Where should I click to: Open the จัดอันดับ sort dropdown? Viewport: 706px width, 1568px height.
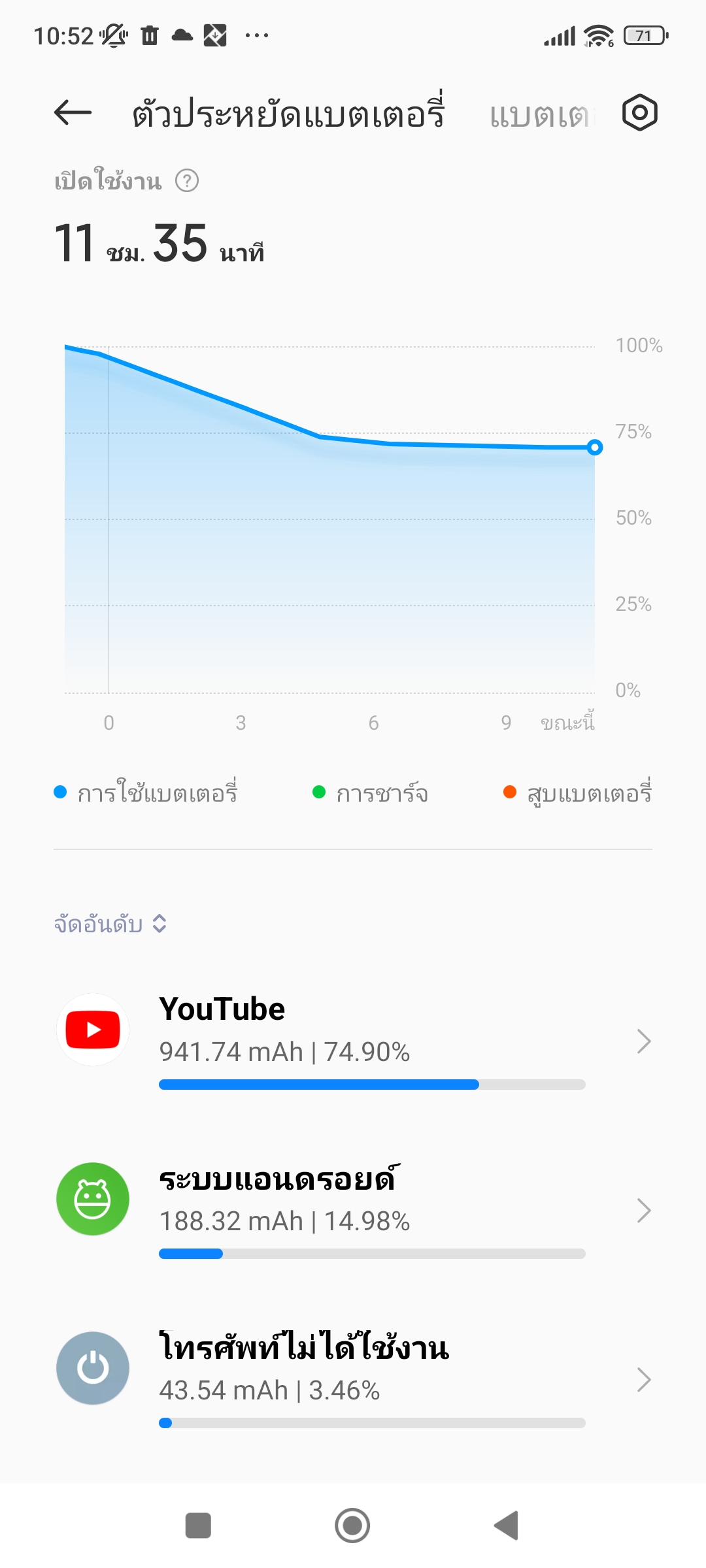click(110, 924)
